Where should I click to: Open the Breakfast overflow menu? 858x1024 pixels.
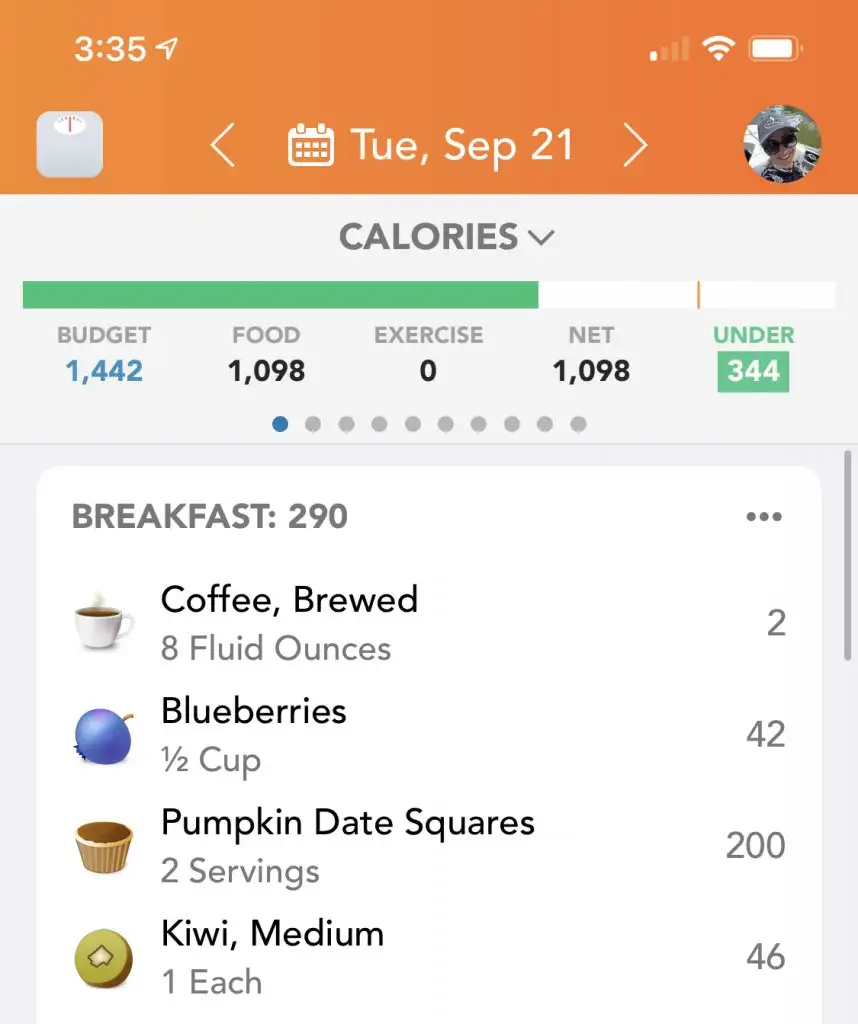click(x=764, y=517)
